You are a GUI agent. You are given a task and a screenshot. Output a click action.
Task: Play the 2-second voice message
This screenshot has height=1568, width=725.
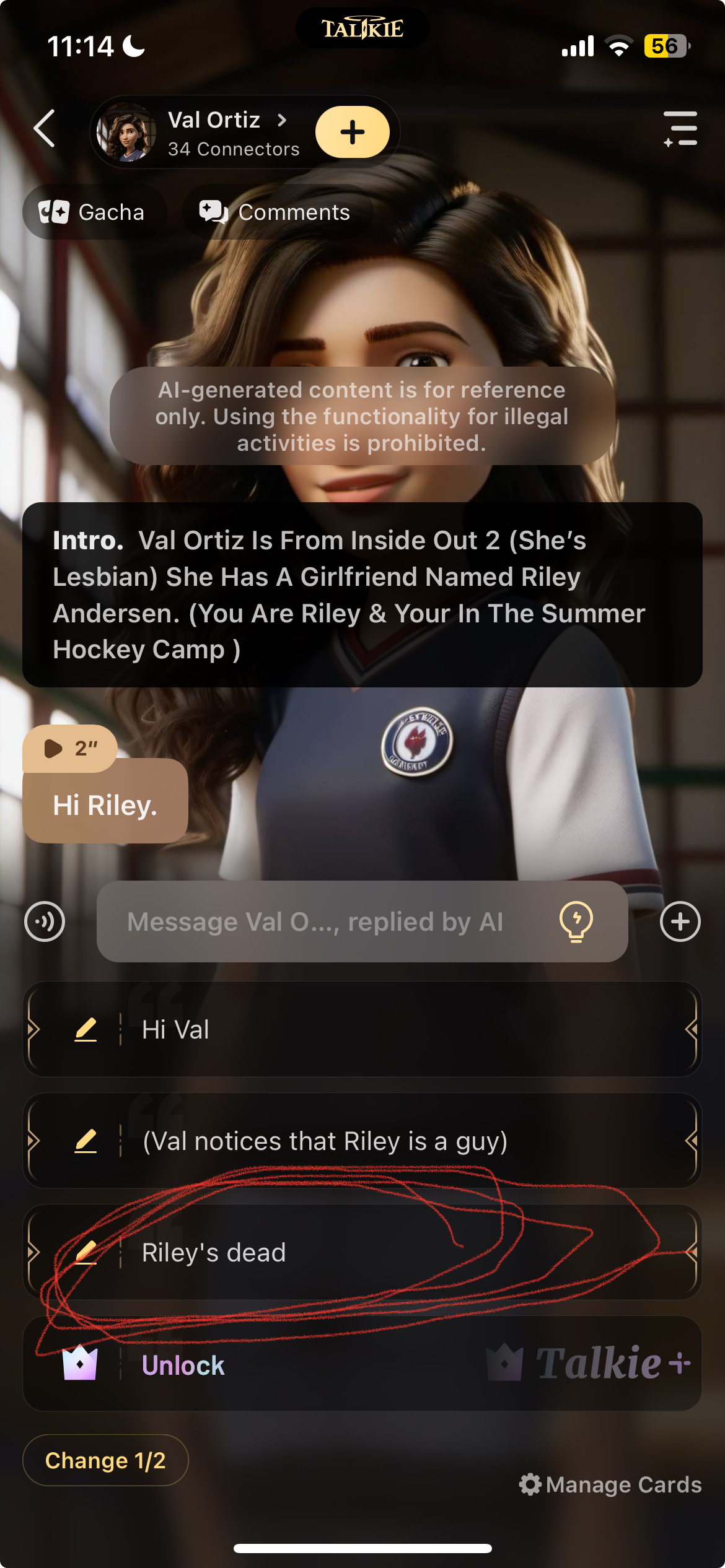click(69, 749)
